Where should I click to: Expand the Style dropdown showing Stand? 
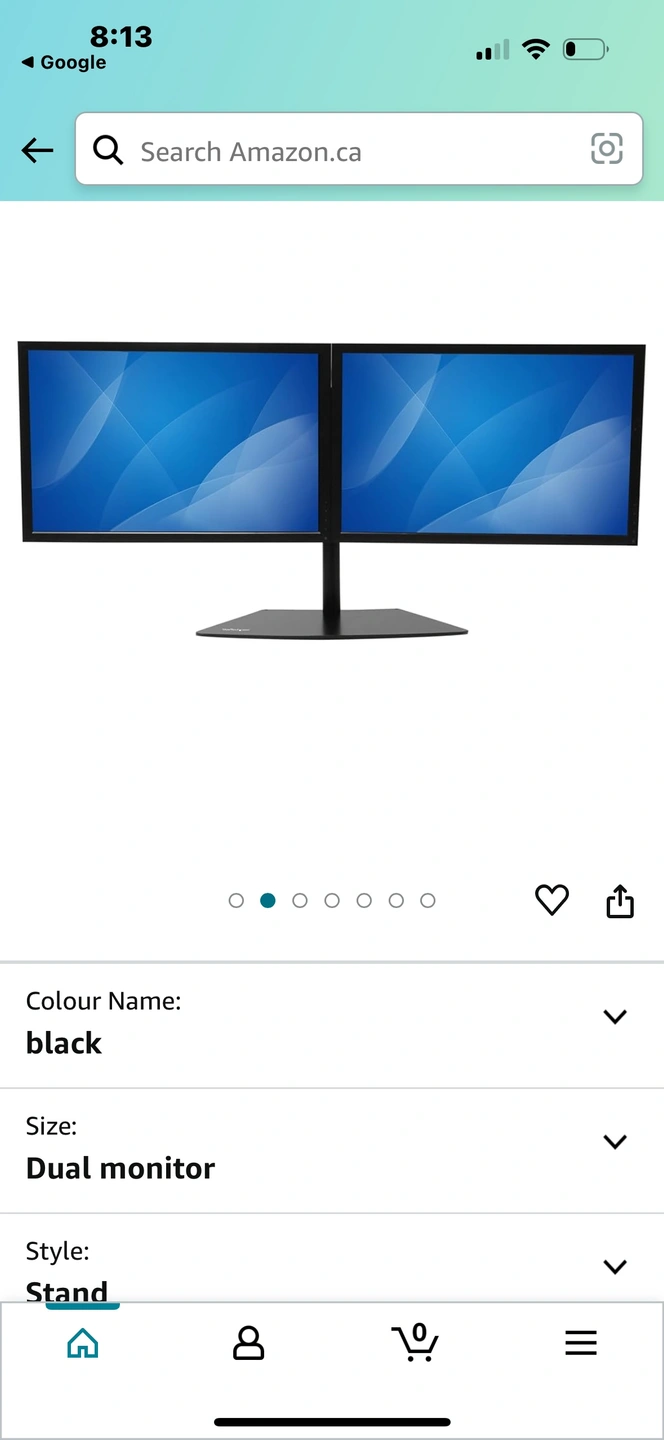tap(614, 1267)
